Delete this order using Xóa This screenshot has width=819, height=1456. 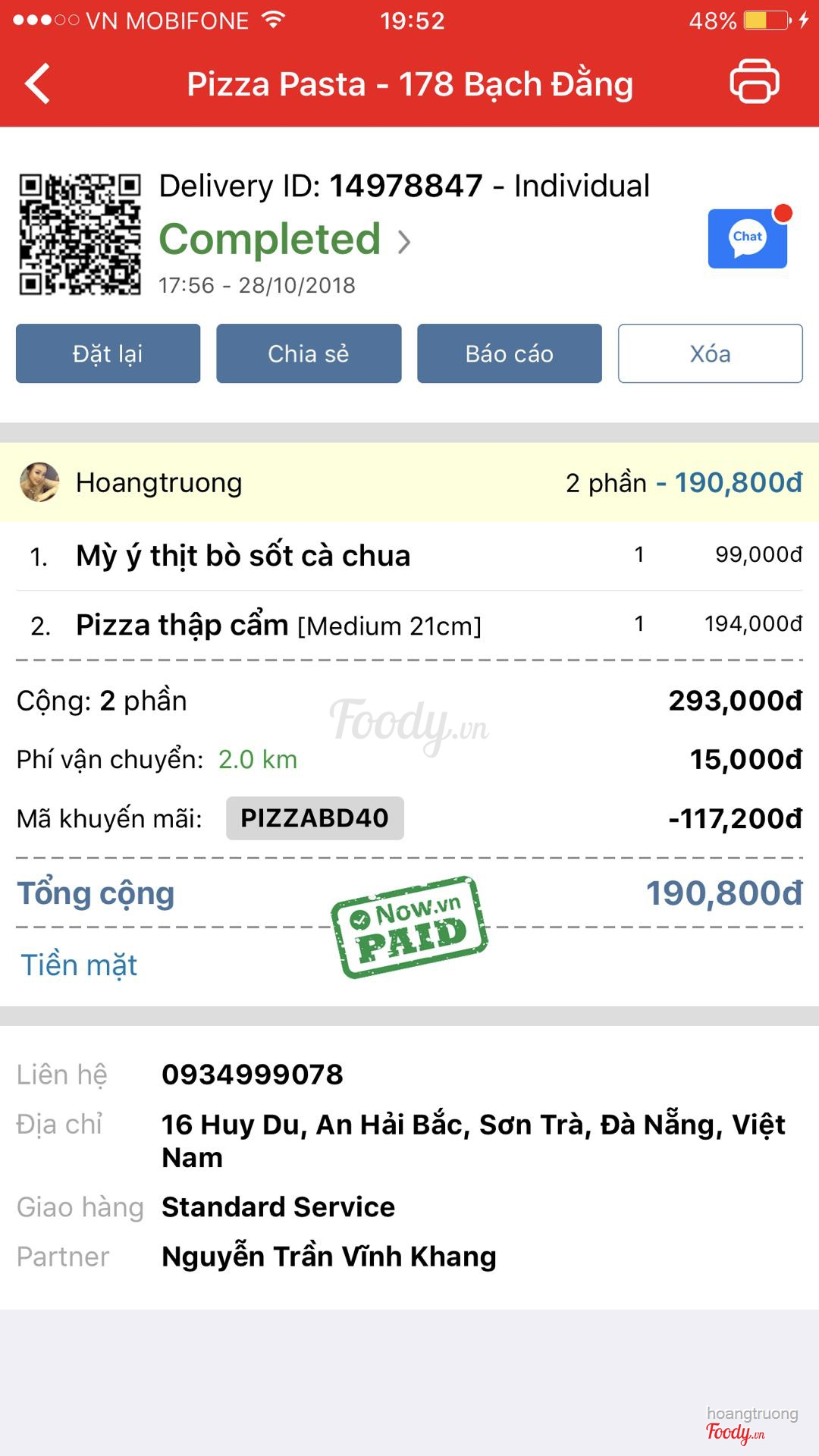710,353
